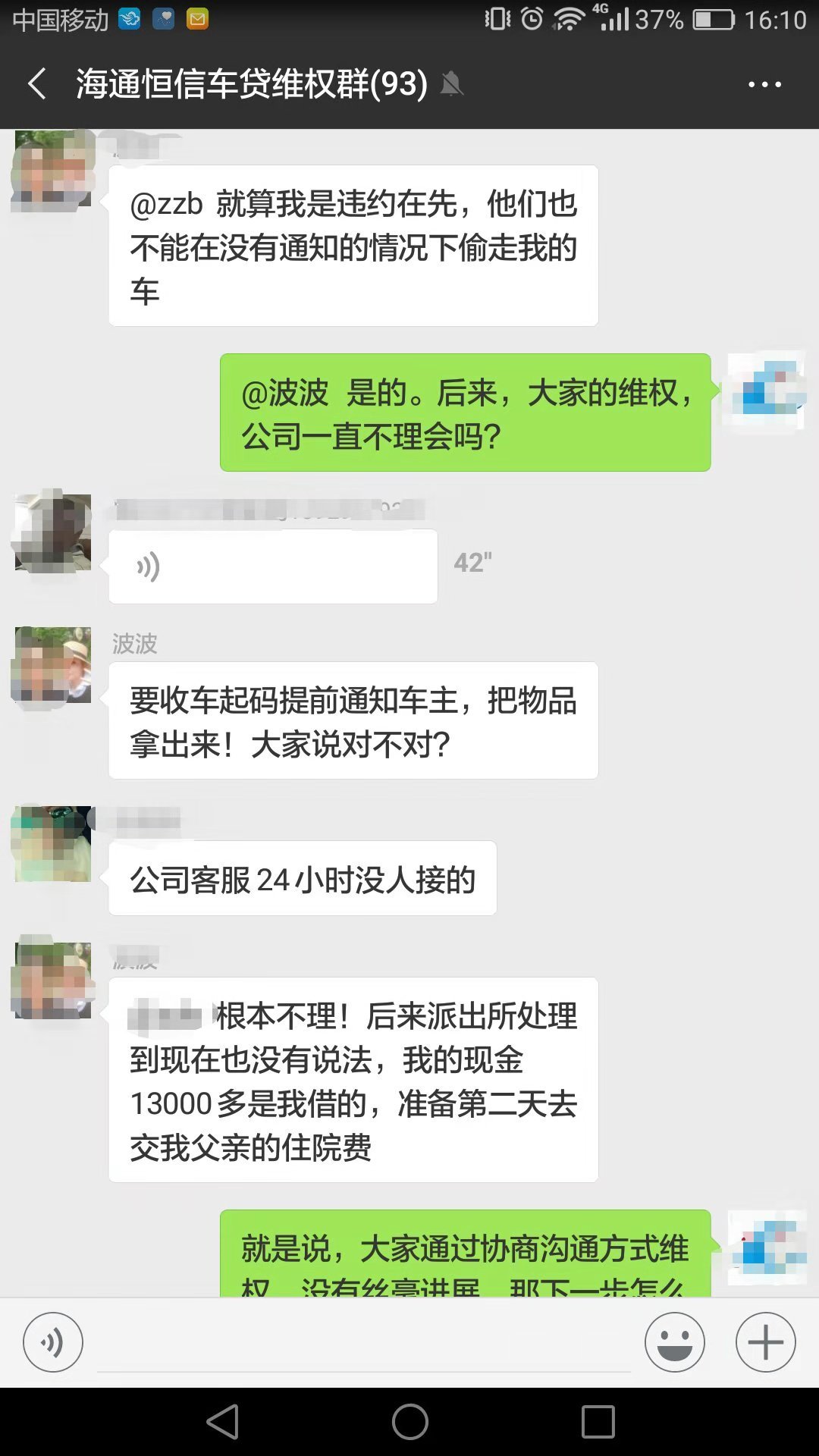819x1456 pixels.
Task: Open recent apps from navigation bar
Action: tap(598, 1421)
